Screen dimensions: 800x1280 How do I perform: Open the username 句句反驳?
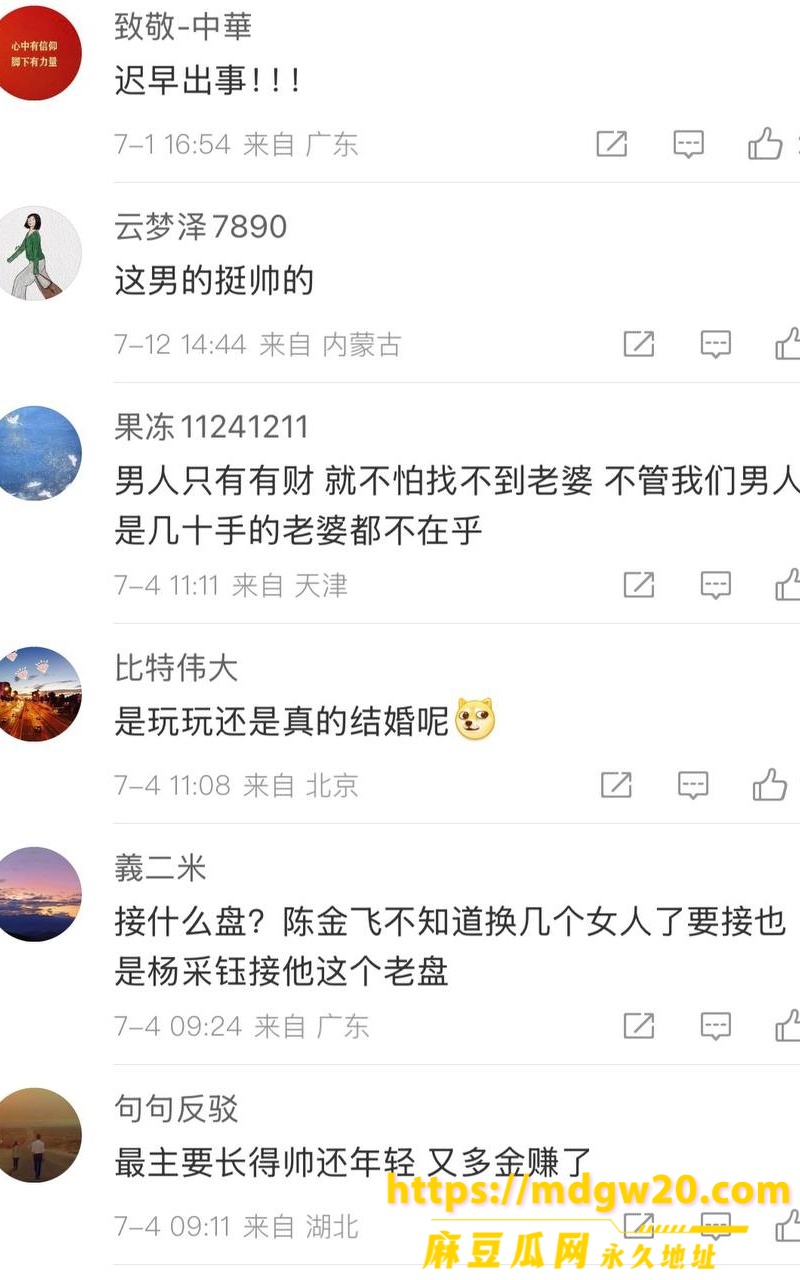[176, 1108]
